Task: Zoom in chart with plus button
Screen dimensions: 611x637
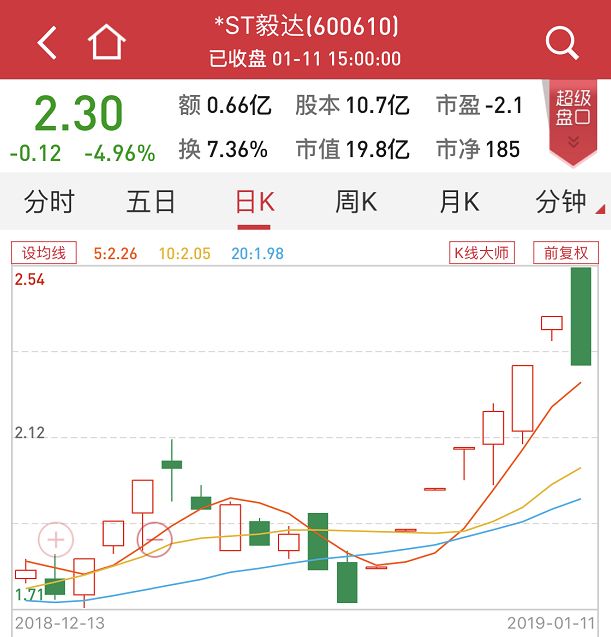Action: pos(56,540)
